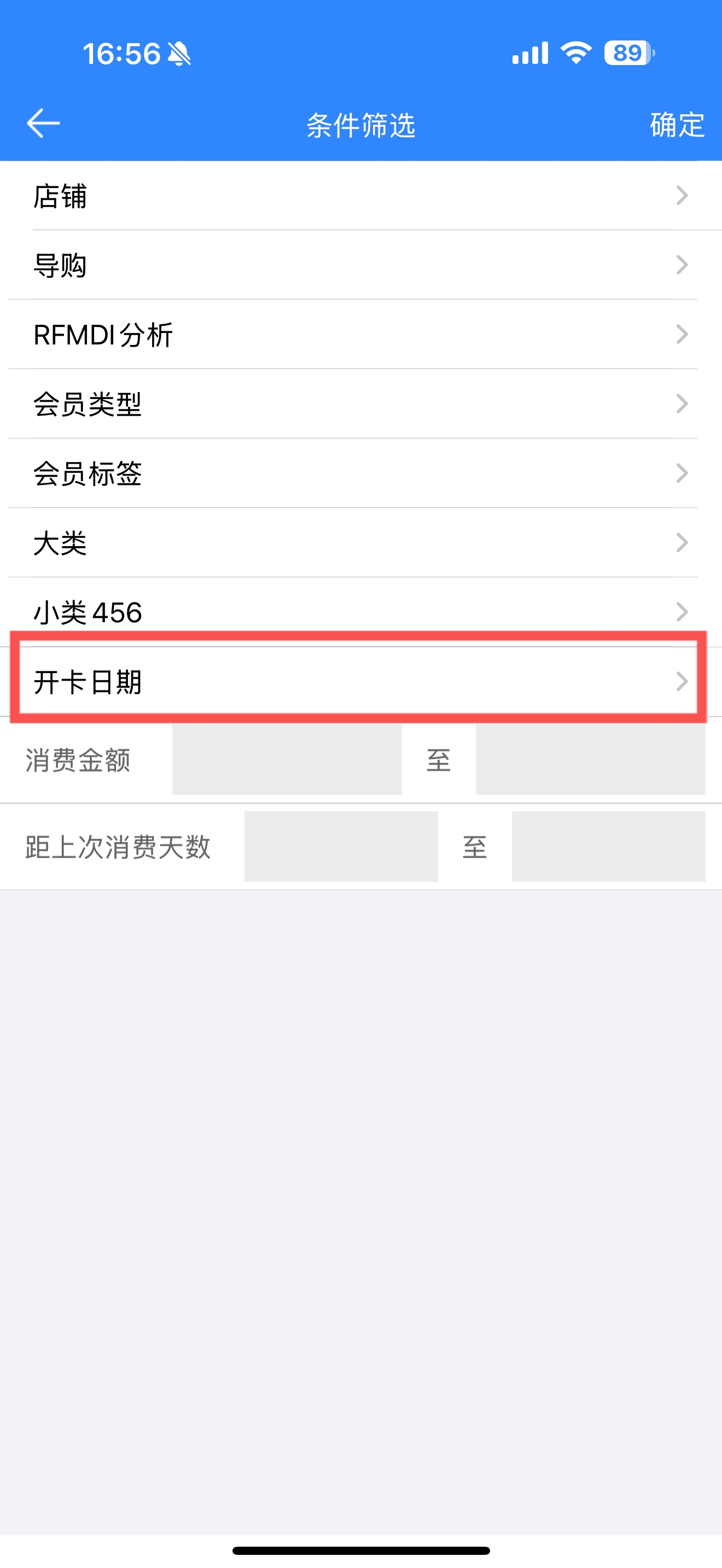Open the 导购 filter row
The height and width of the screenshot is (1568, 722).
click(361, 265)
